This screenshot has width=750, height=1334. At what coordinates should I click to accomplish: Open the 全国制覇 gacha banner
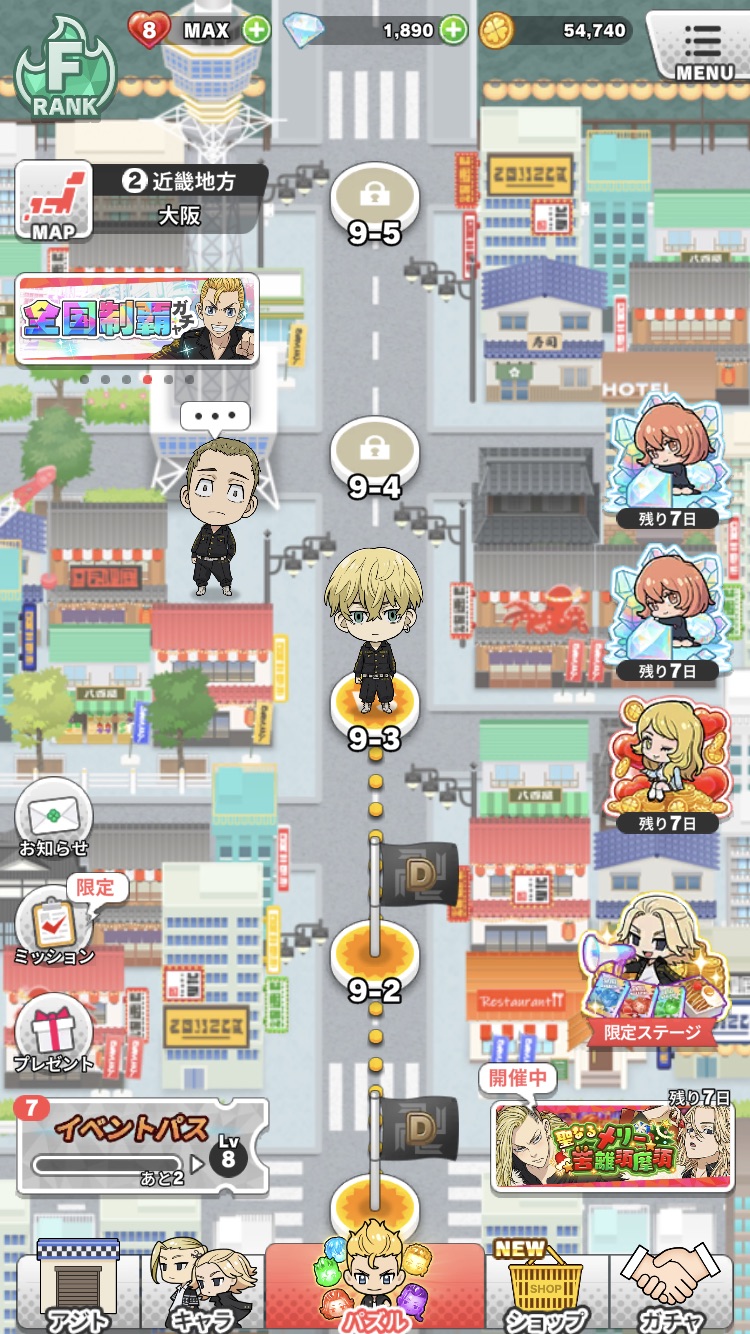click(137, 319)
